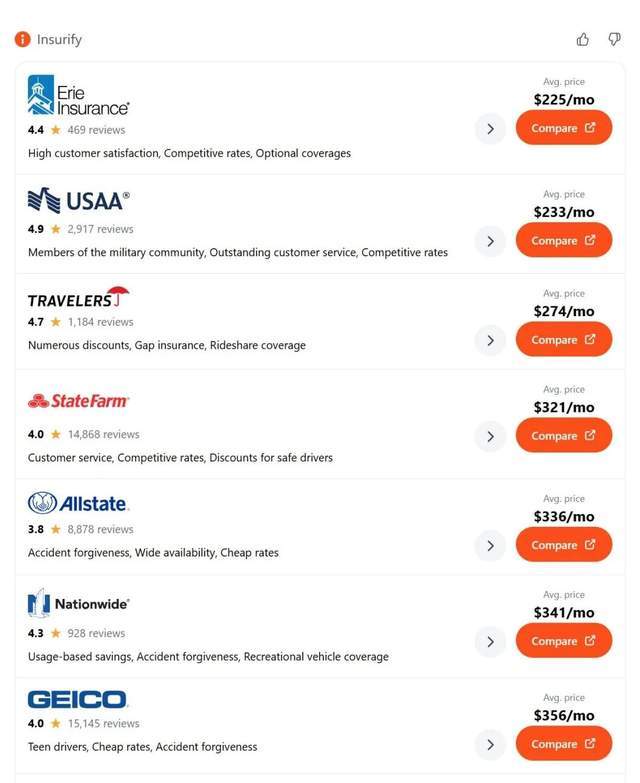This screenshot has width=640, height=783.
Task: Expand Allstate details chevron
Action: (x=490, y=545)
